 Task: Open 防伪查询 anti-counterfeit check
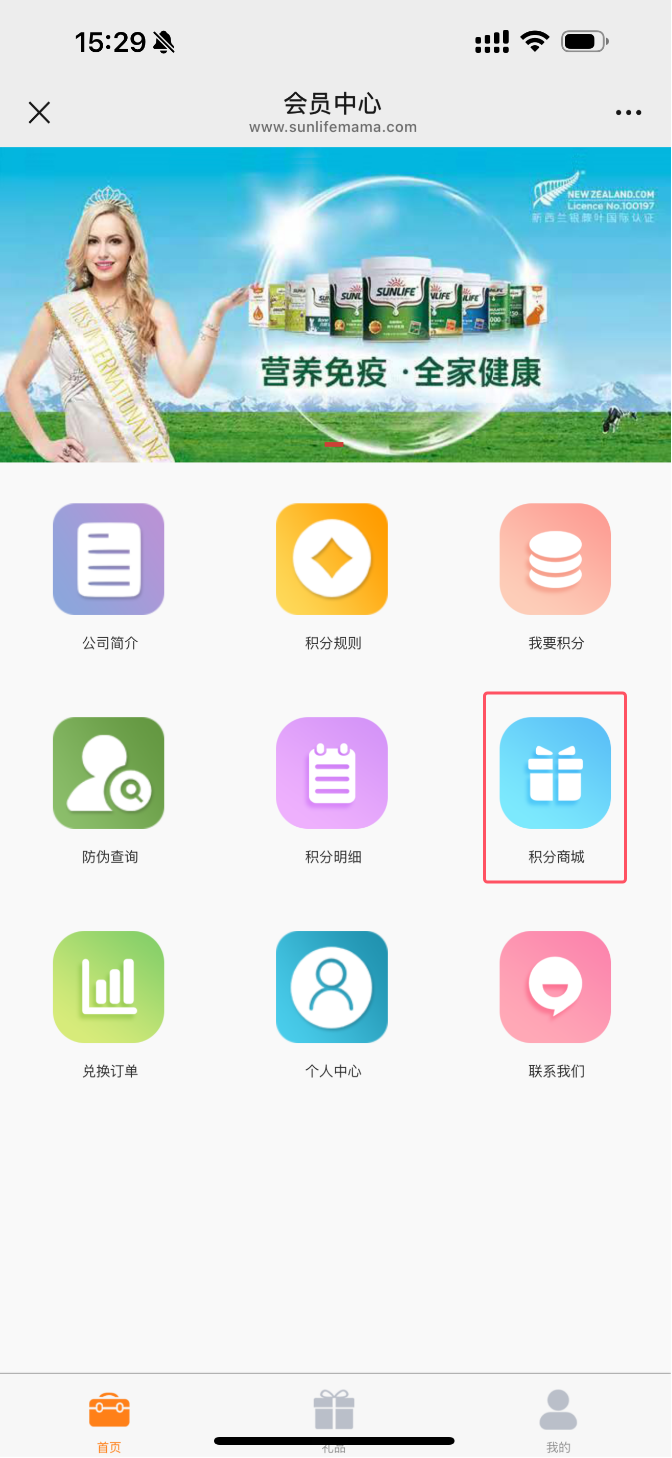pyautogui.click(x=109, y=773)
